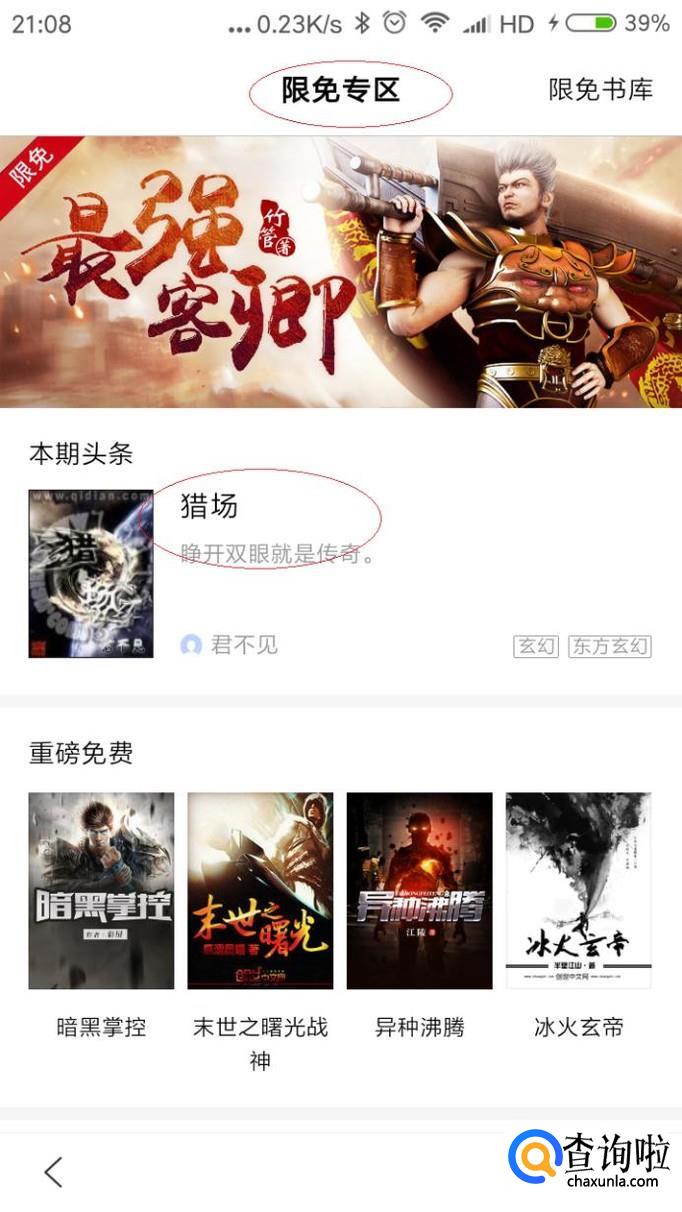This screenshot has width=682, height=1212.
Task: Open the 限免书库 library link
Action: click(600, 89)
